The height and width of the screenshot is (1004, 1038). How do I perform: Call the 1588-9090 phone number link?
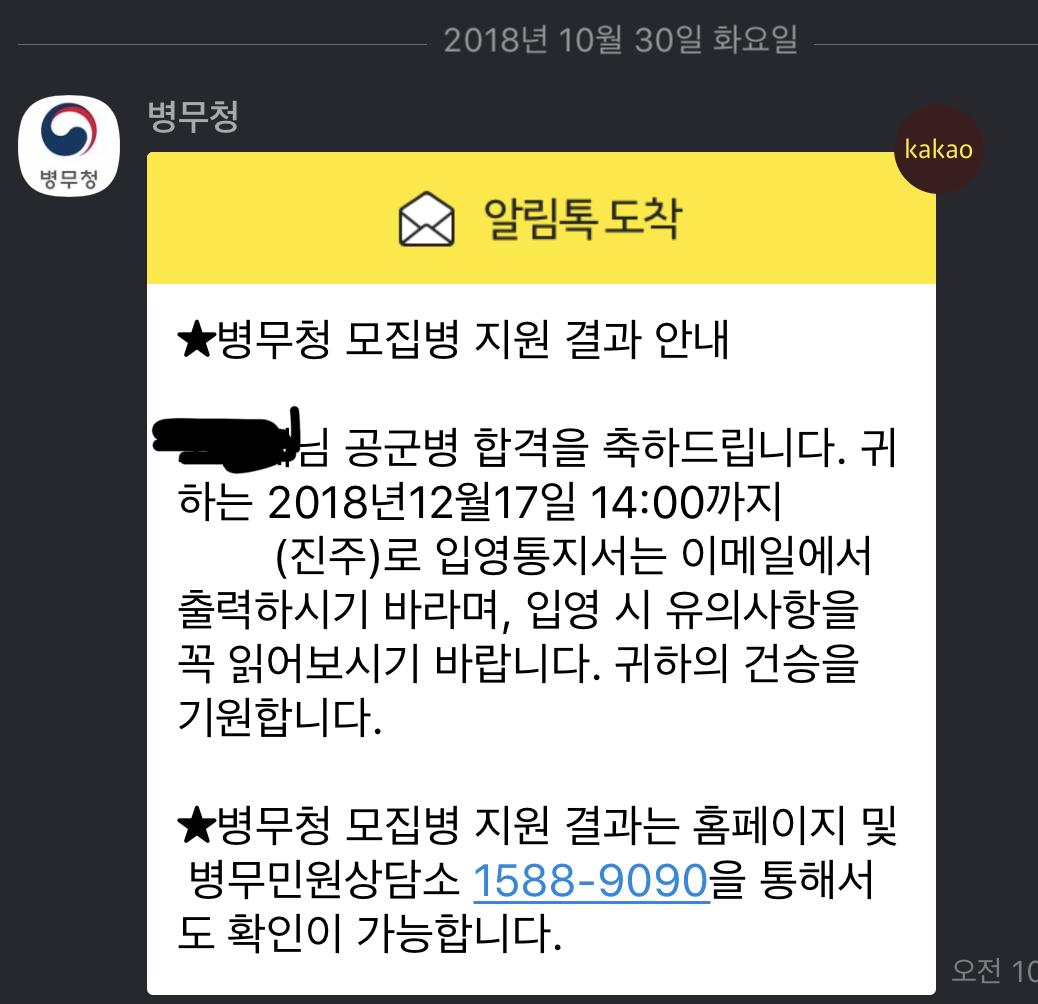click(x=590, y=882)
